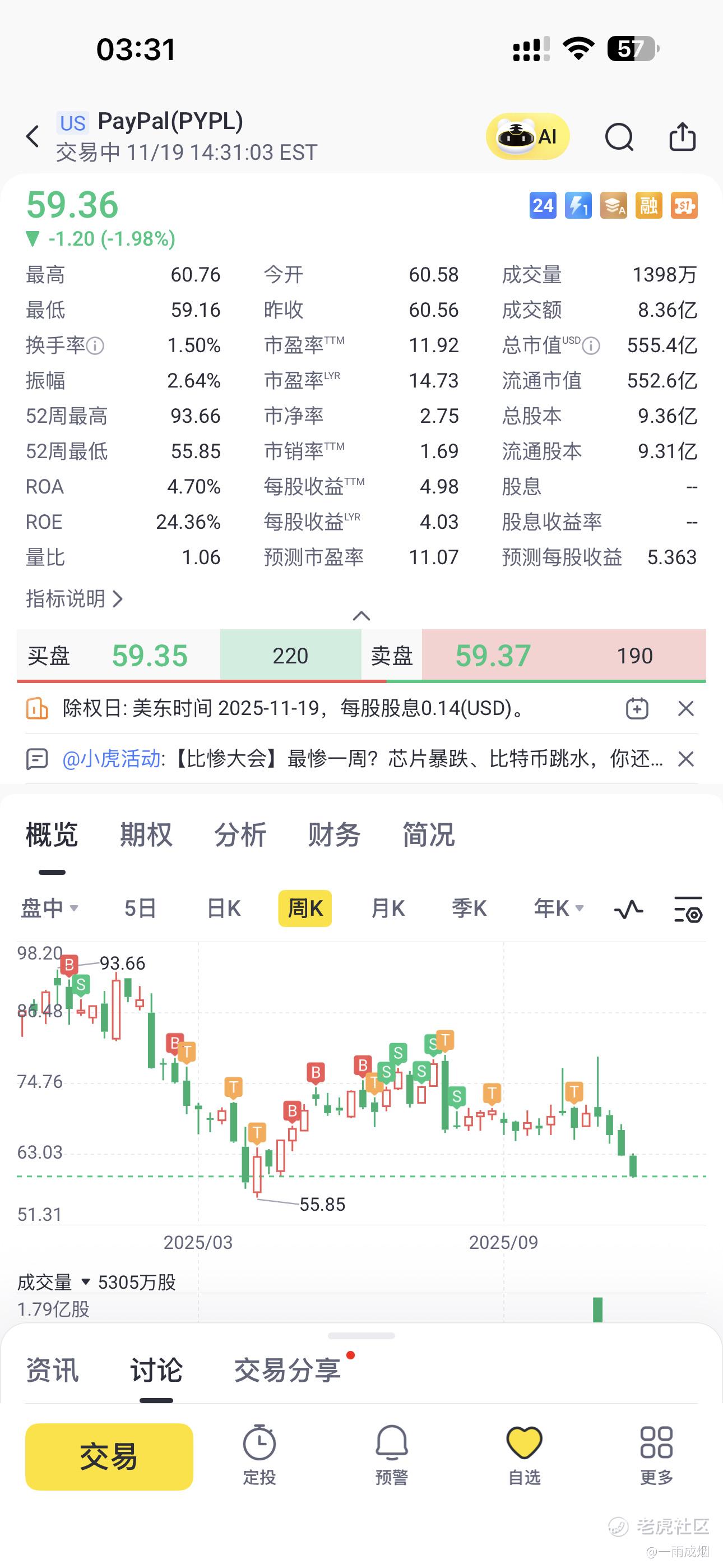Image resolution: width=723 pixels, height=1568 pixels.
Task: Change the 成交量 volume indicator
Action: point(54,1282)
